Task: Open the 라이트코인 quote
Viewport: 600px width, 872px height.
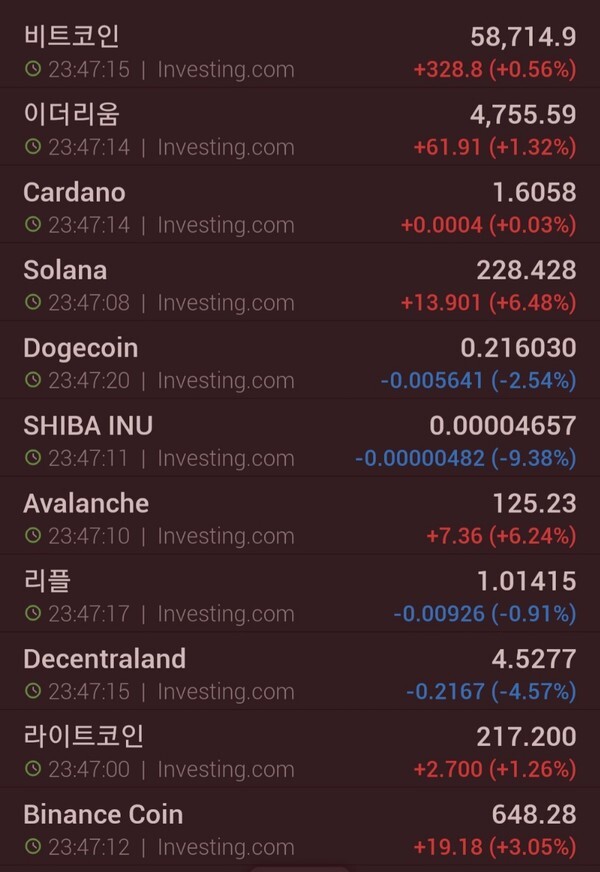Action: click(x=300, y=752)
